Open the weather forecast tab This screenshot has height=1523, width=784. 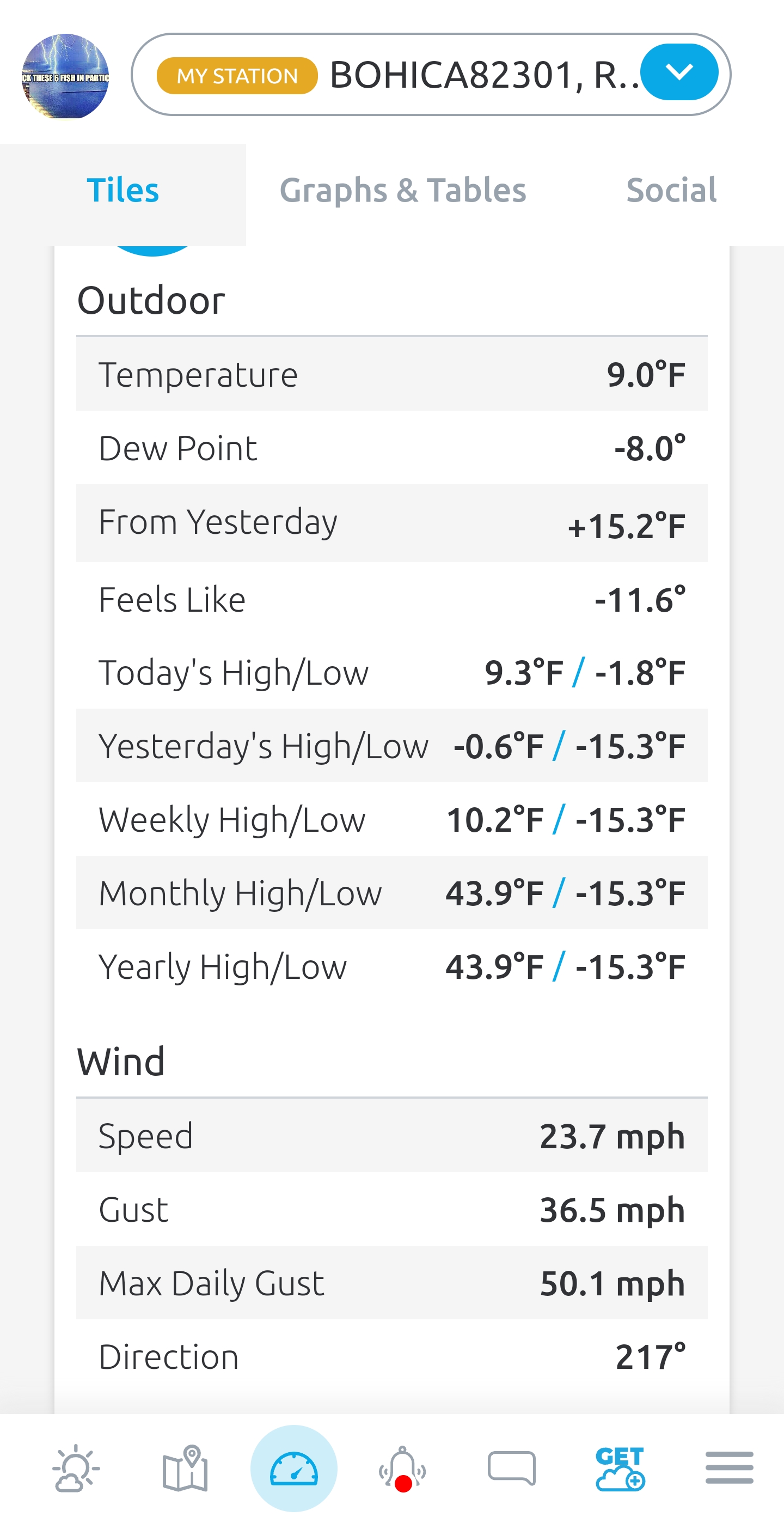coord(76,1469)
